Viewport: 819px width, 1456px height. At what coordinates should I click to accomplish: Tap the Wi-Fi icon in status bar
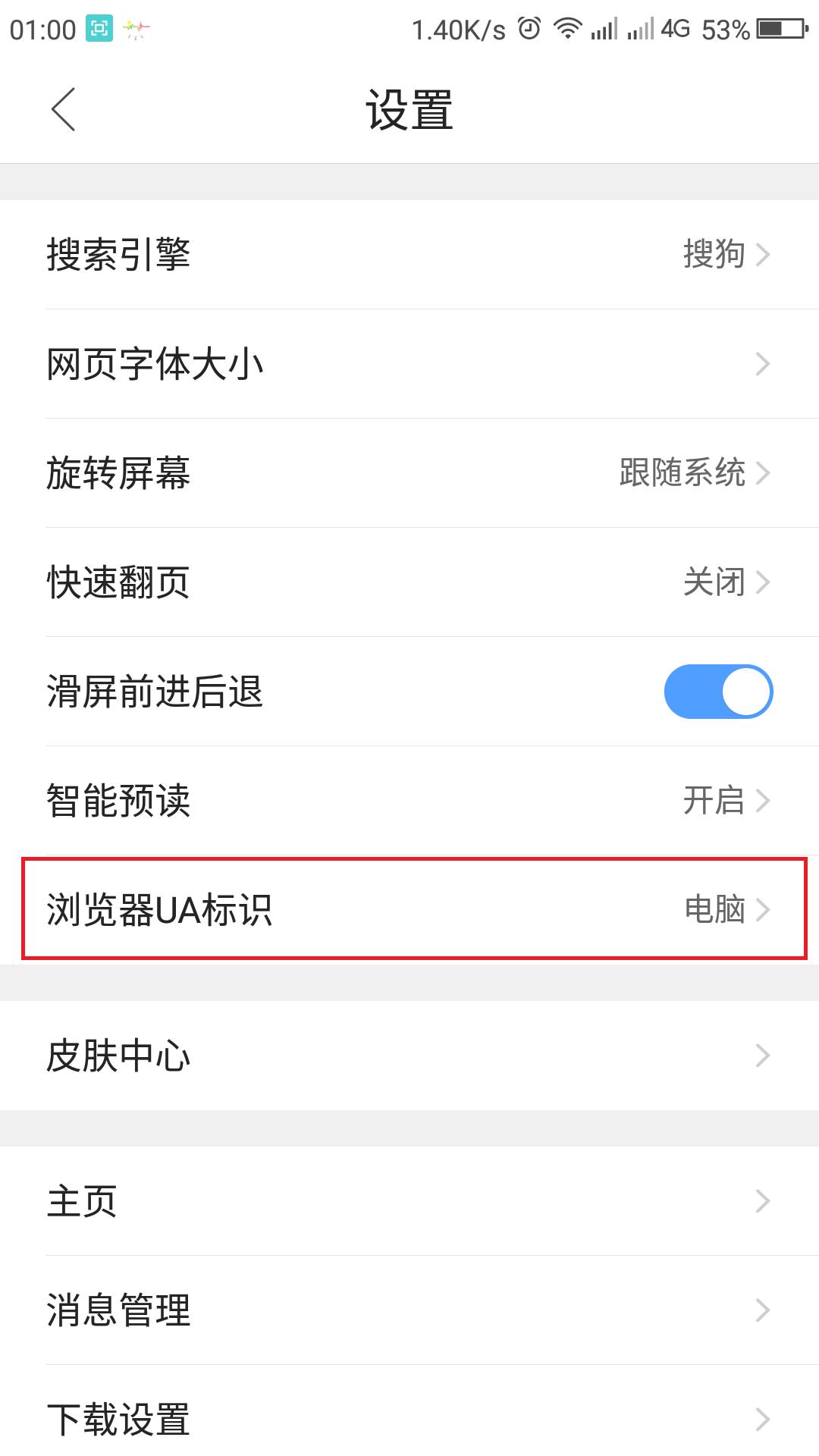[566, 27]
